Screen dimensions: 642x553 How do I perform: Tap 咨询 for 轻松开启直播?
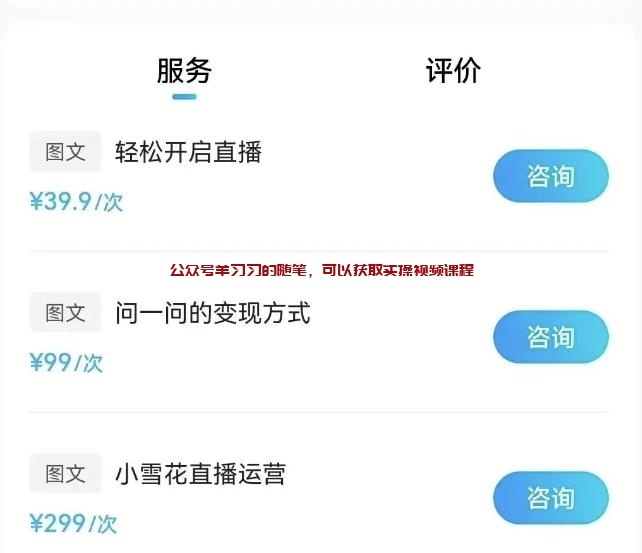tap(550, 176)
